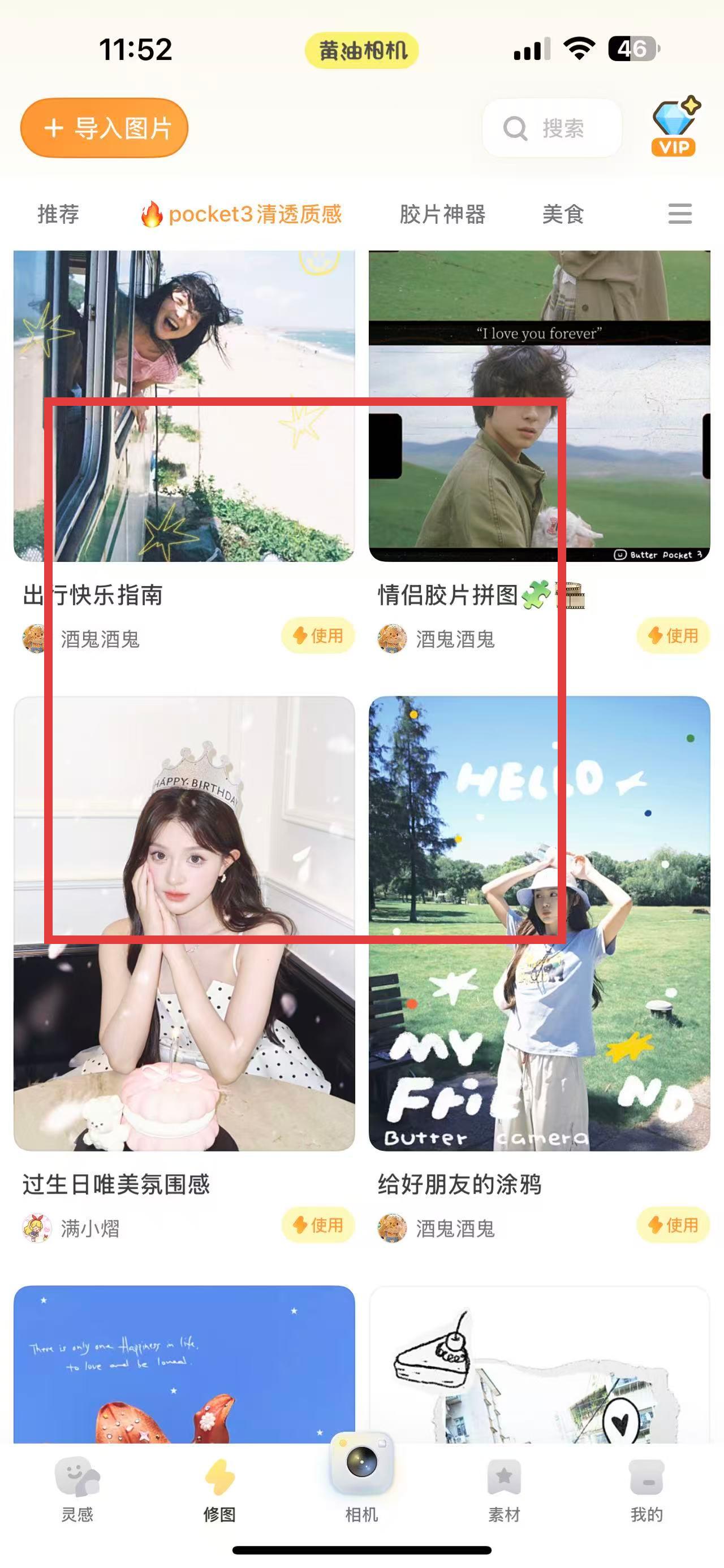Viewport: 724px width, 1568px height.
Task: Open the 相机 camera tab
Action: pos(361,1479)
